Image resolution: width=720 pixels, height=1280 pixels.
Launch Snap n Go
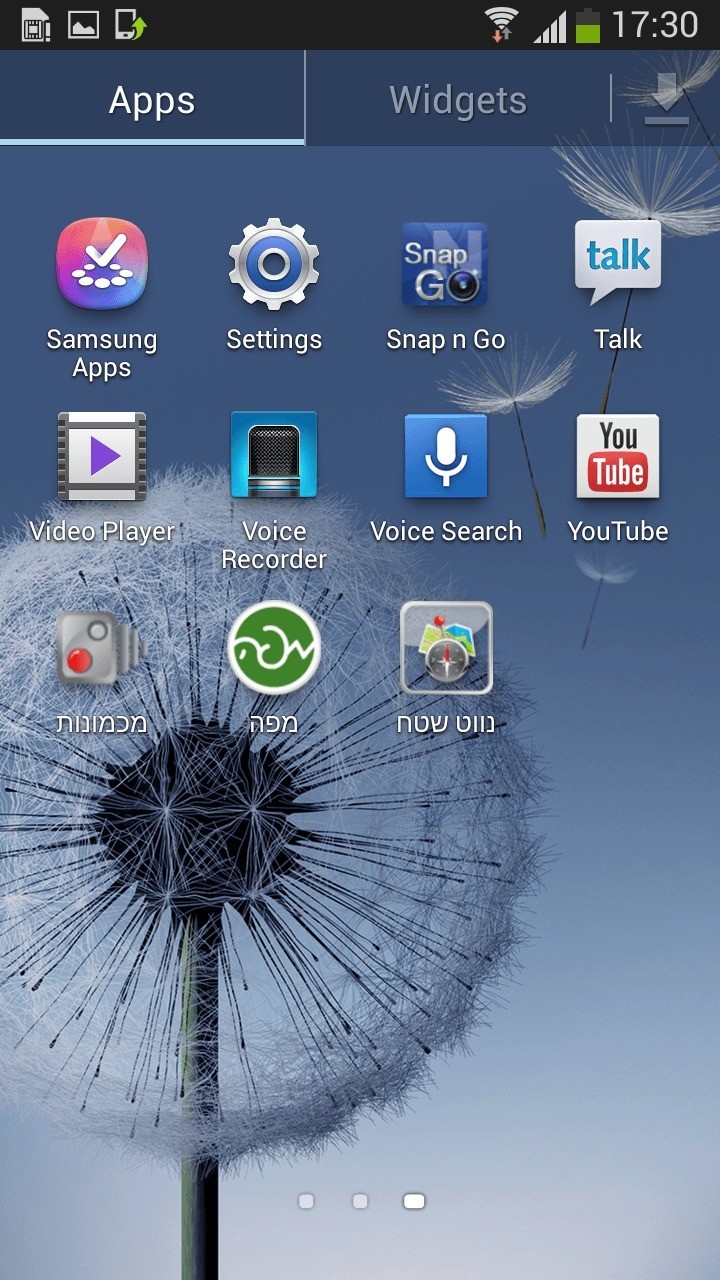pos(446,266)
